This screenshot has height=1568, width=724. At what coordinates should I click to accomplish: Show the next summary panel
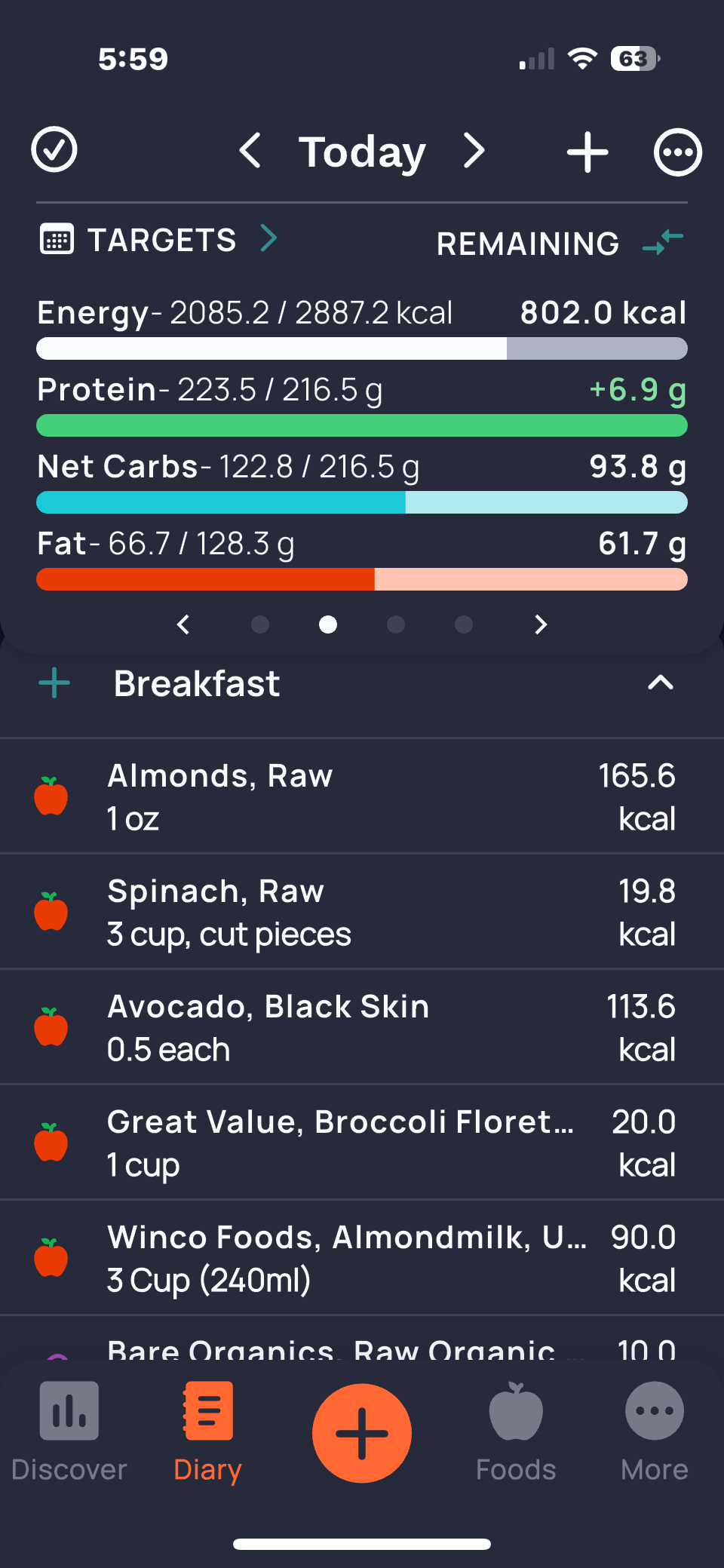coord(540,624)
